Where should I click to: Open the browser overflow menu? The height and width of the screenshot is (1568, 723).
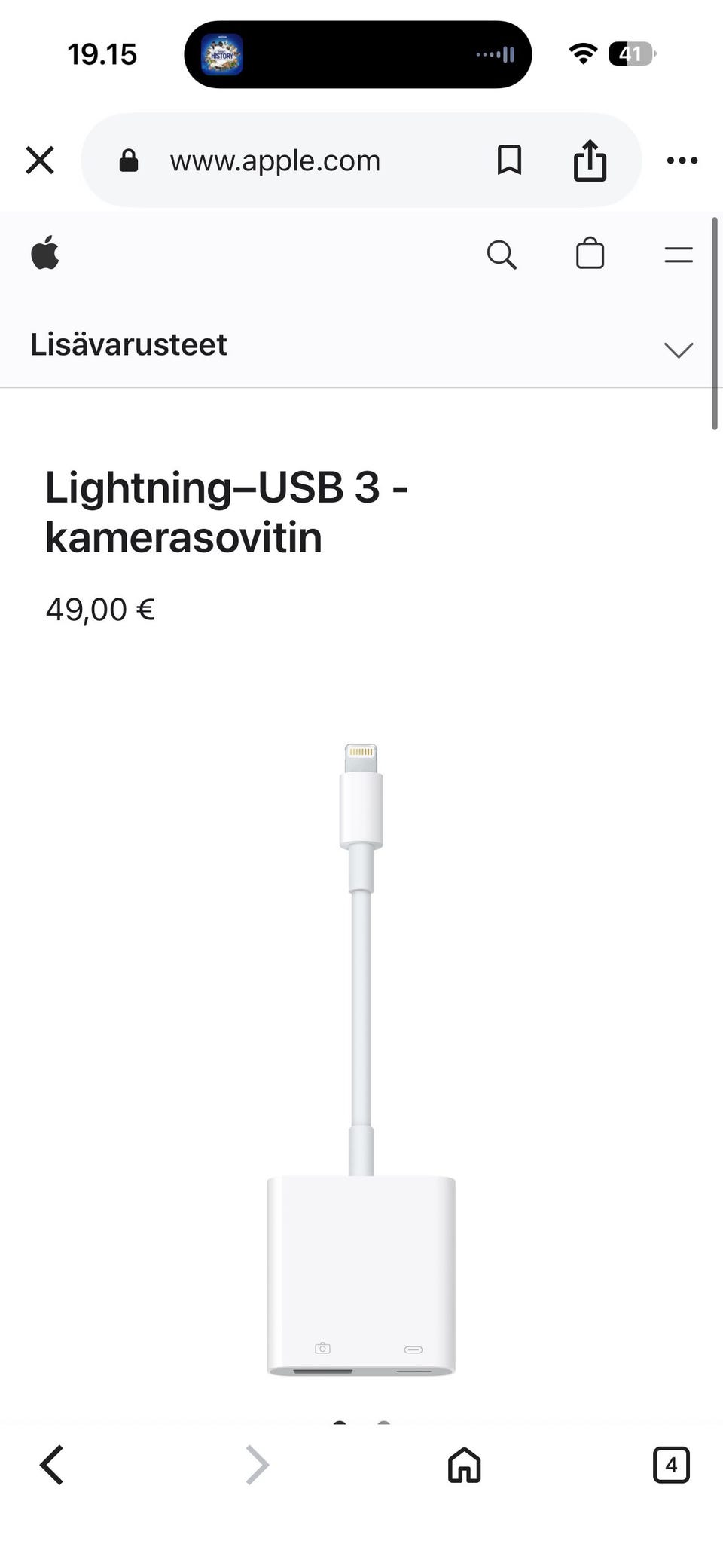(x=682, y=160)
